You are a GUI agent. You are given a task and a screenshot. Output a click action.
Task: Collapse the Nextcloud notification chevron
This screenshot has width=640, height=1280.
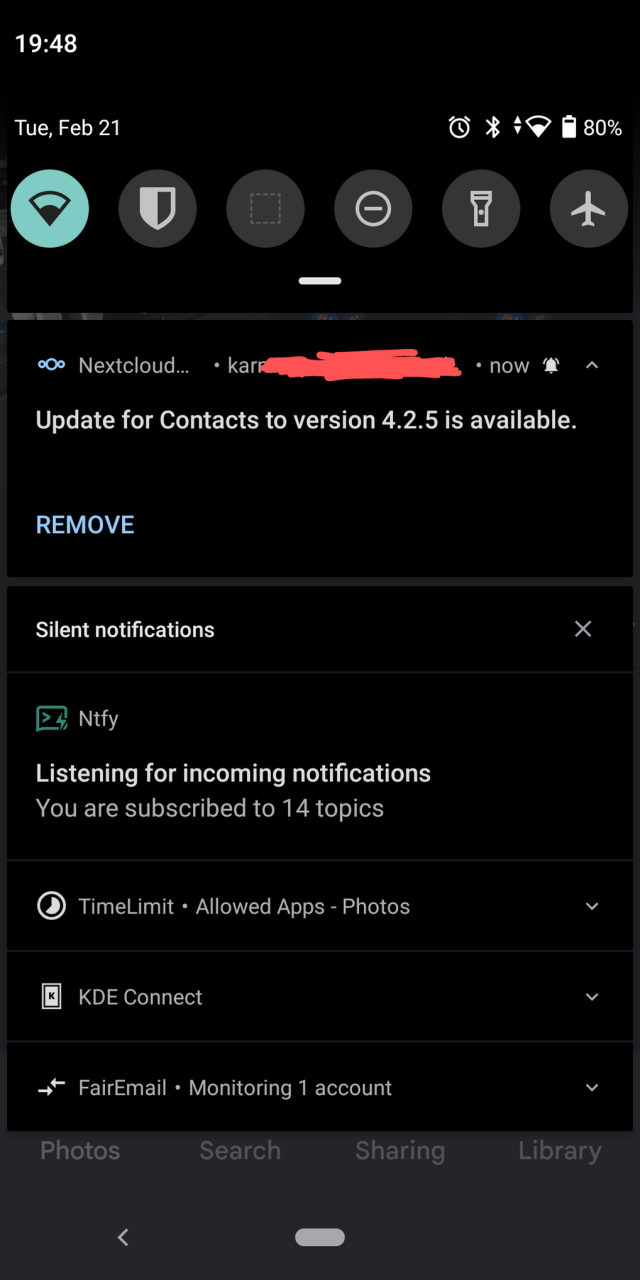pos(592,366)
